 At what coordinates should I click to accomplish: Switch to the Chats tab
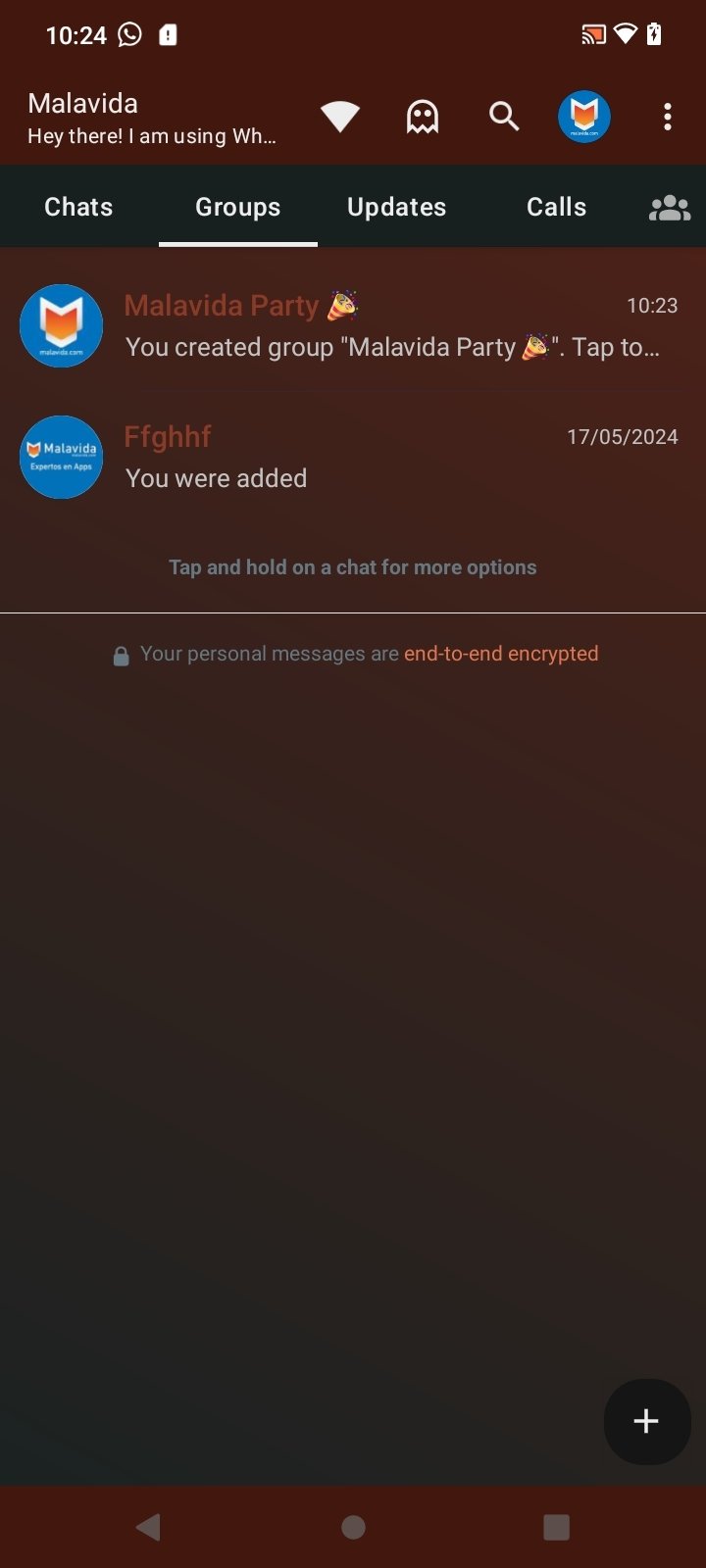pos(78,207)
